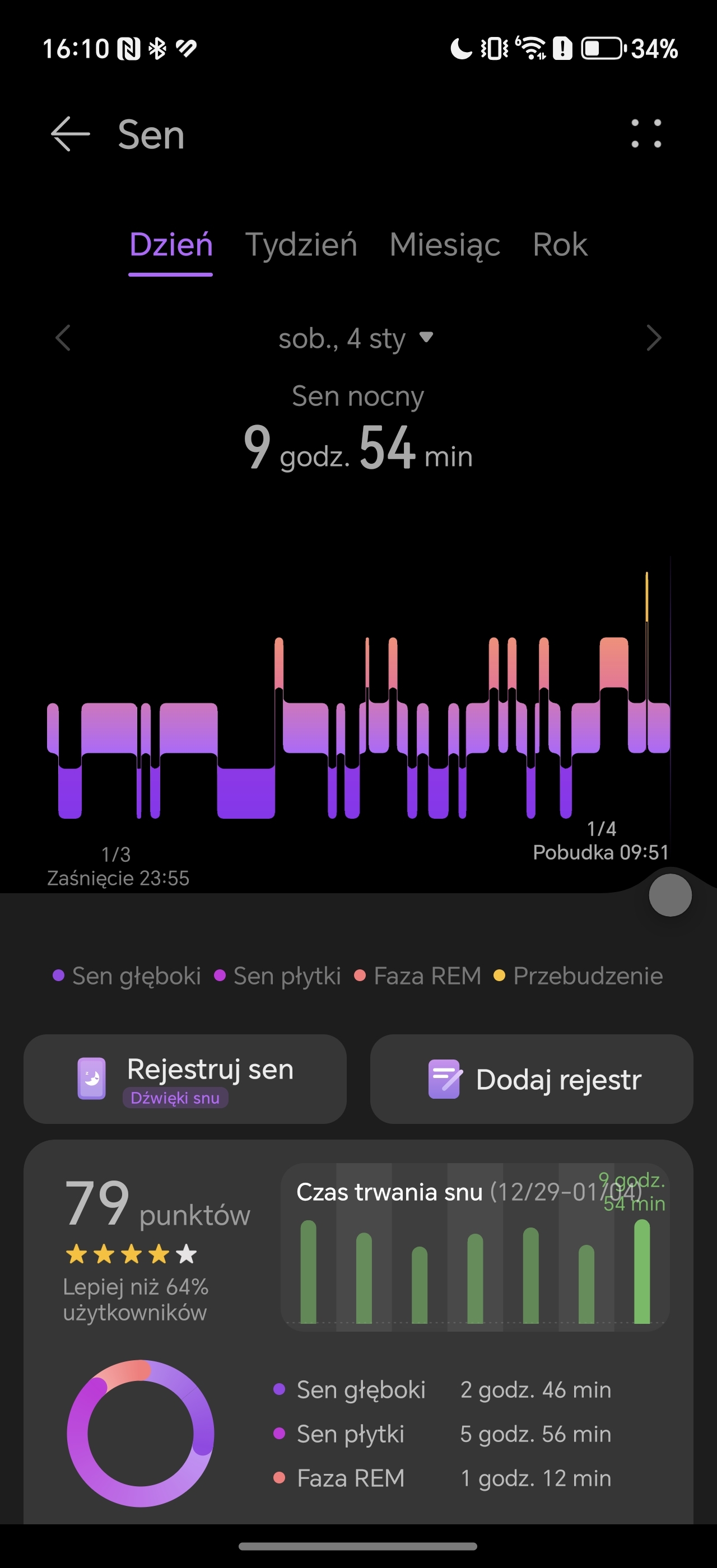Screen dimensions: 717x1568
Task: Go to the previous day
Action: (63, 338)
